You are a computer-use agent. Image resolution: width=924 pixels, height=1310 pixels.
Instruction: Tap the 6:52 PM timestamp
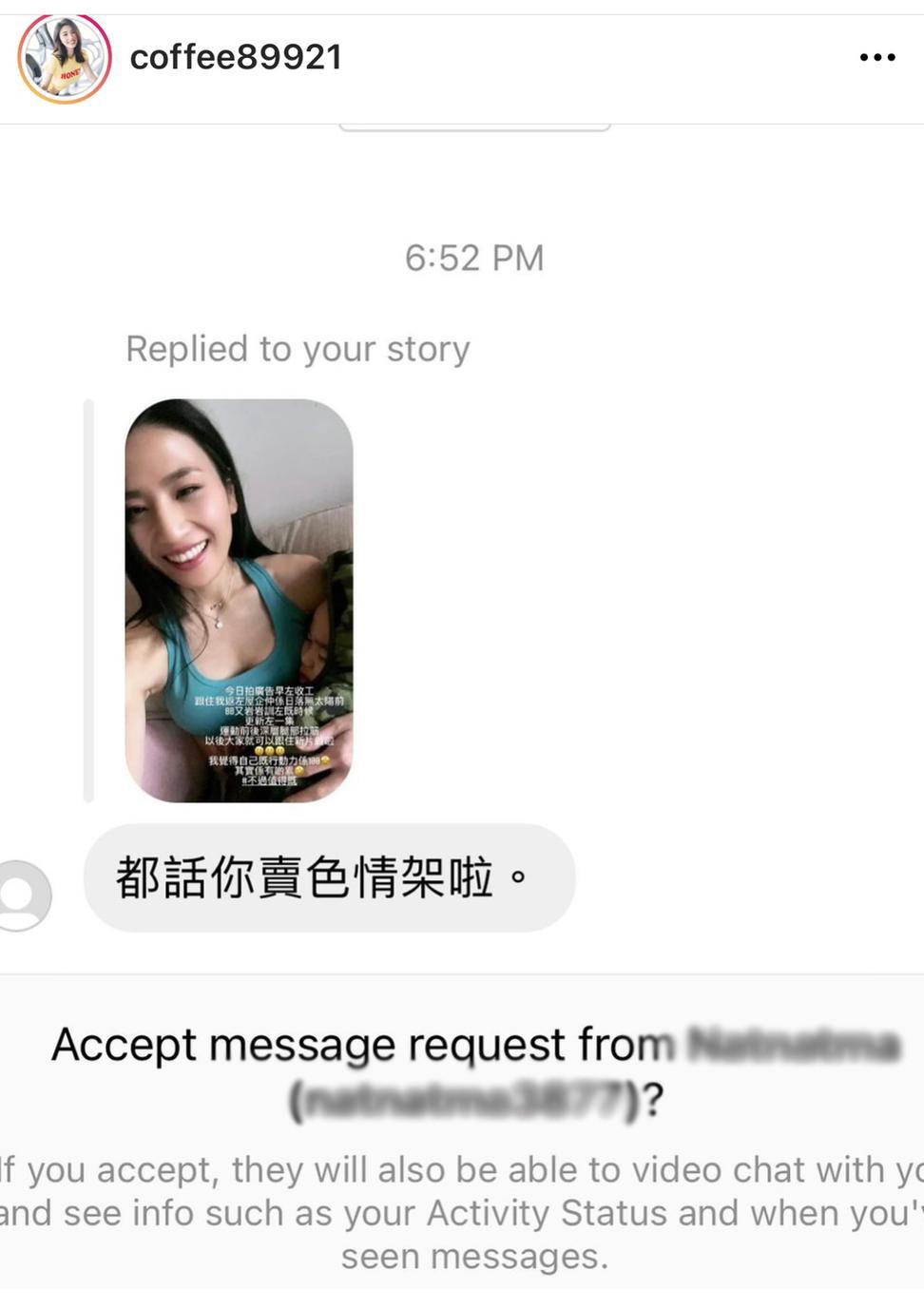(474, 257)
